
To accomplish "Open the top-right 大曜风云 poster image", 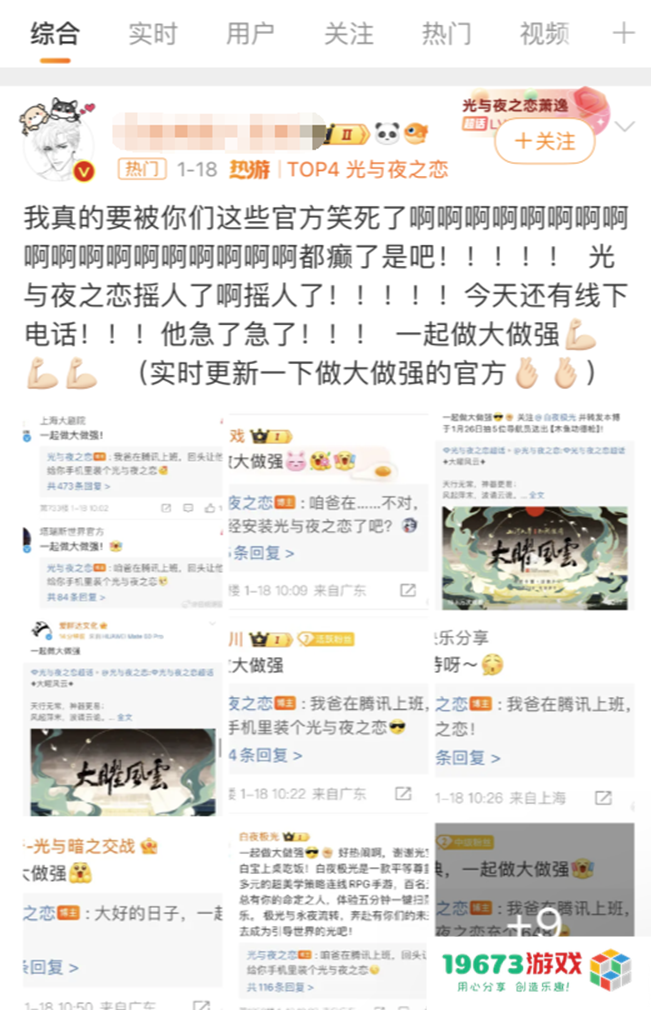I will (535, 510).
